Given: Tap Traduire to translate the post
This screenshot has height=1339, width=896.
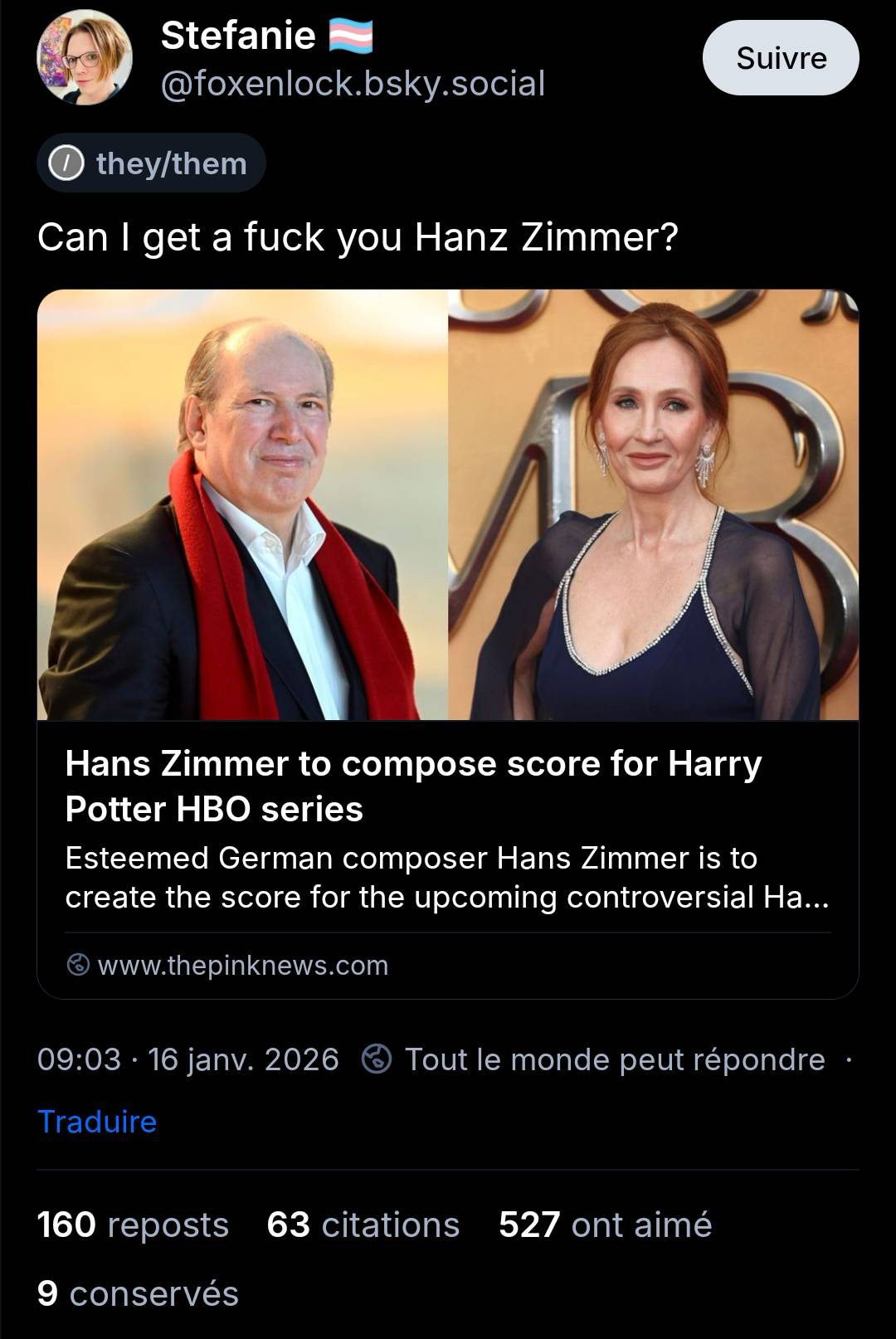Looking at the screenshot, I should (97, 1122).
